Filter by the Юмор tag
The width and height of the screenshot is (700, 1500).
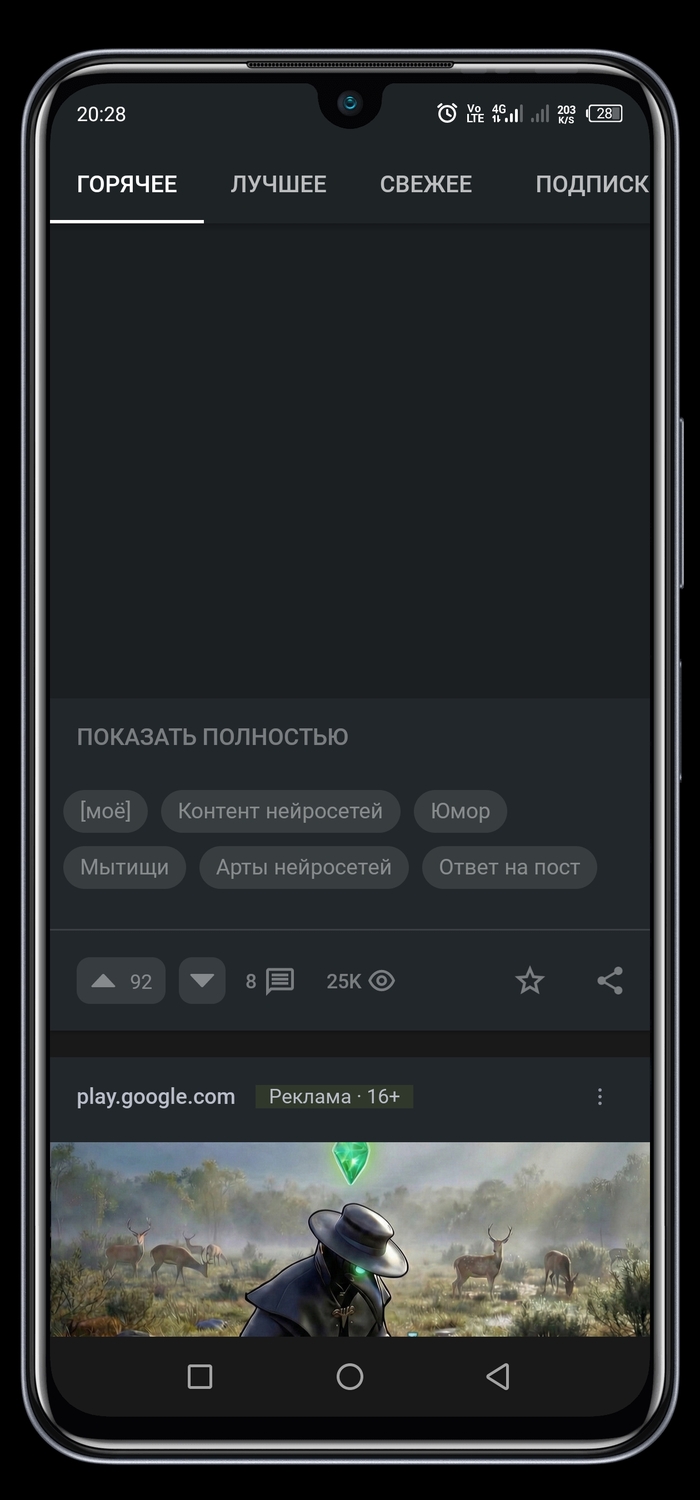(460, 811)
